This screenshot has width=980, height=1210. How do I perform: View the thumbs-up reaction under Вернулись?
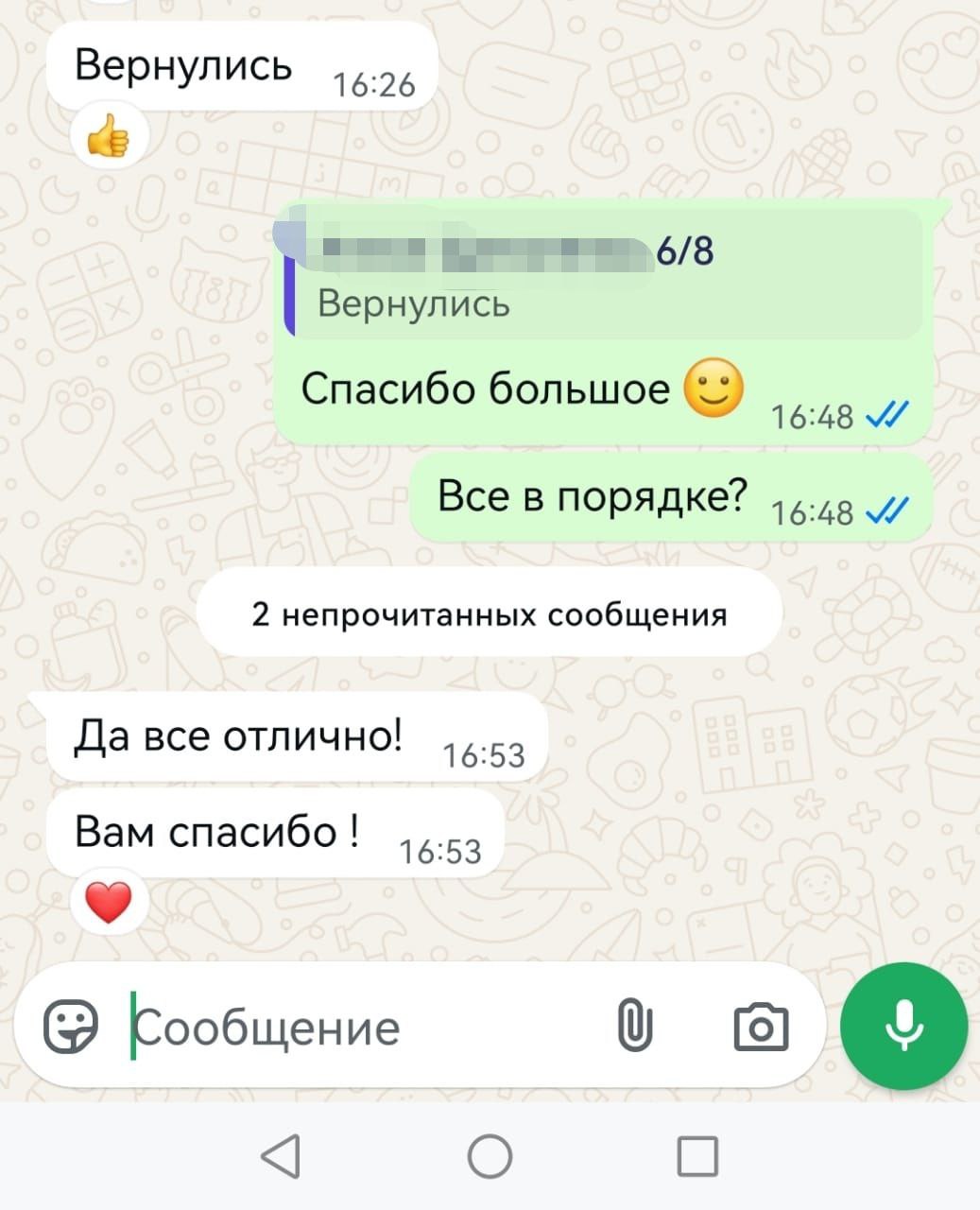(x=109, y=140)
